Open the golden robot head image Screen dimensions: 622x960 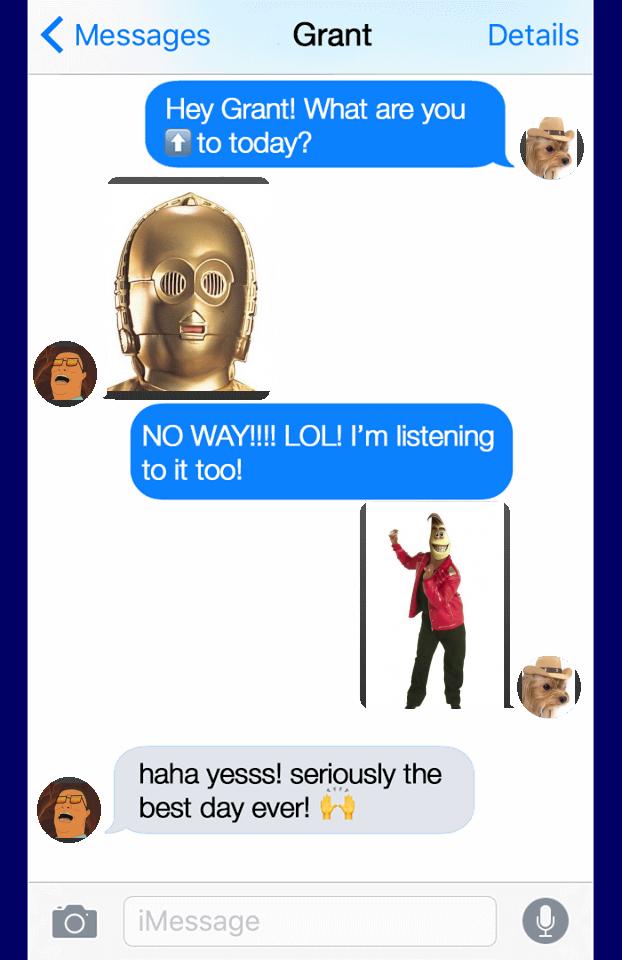(x=188, y=289)
